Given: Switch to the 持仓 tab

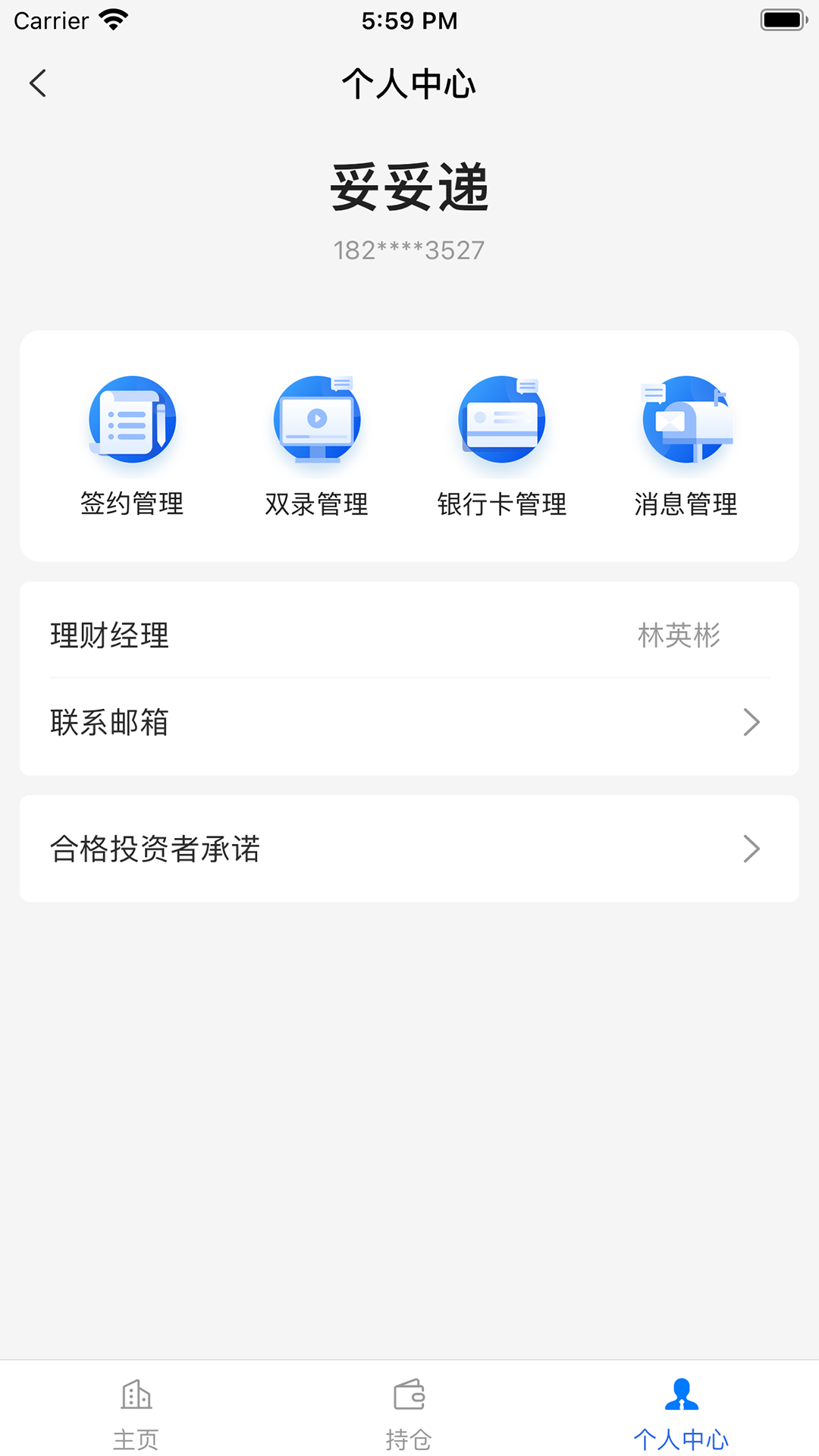Looking at the screenshot, I should click(409, 1418).
